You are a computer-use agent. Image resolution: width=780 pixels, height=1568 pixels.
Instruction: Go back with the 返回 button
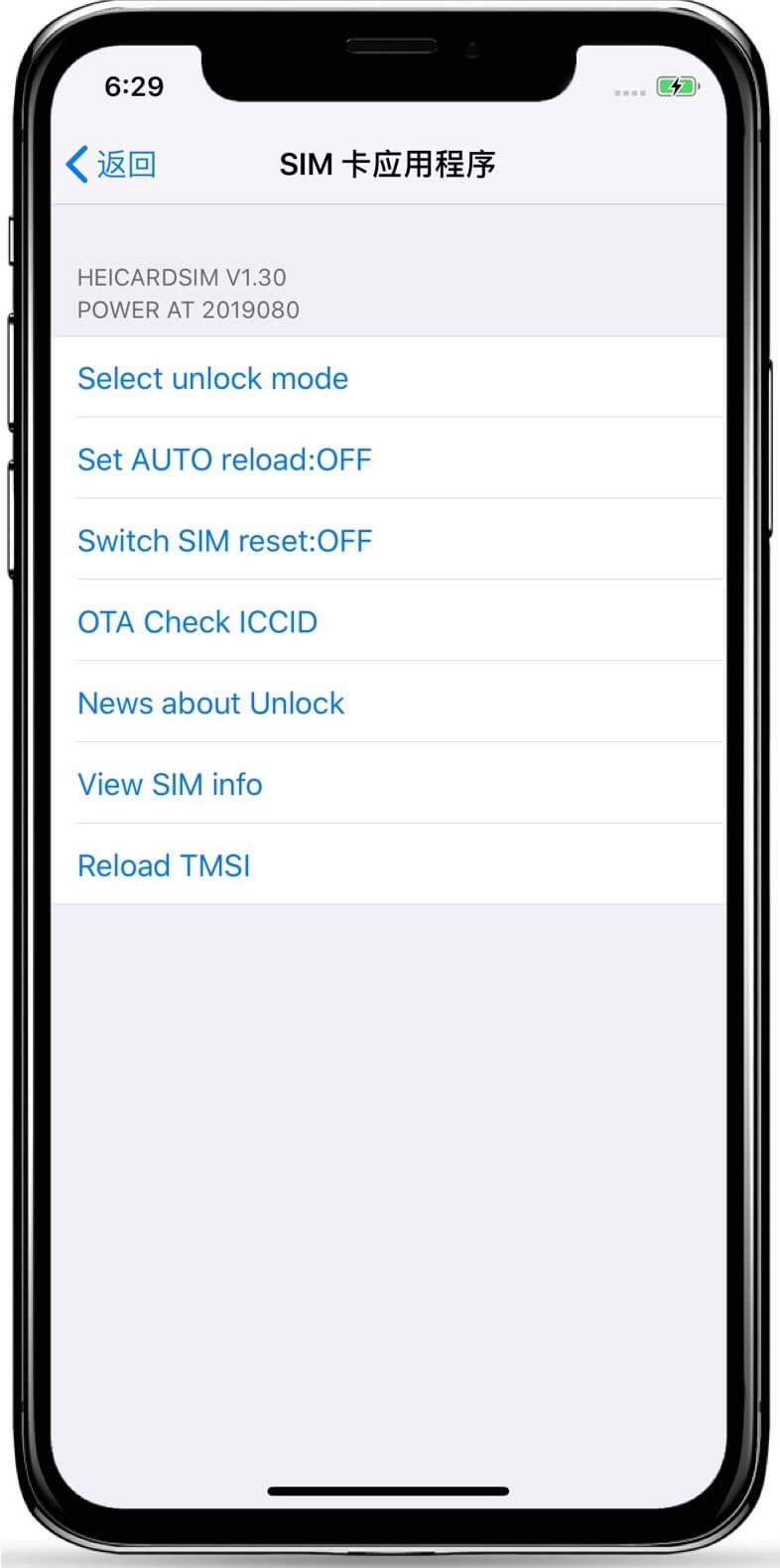click(110, 164)
